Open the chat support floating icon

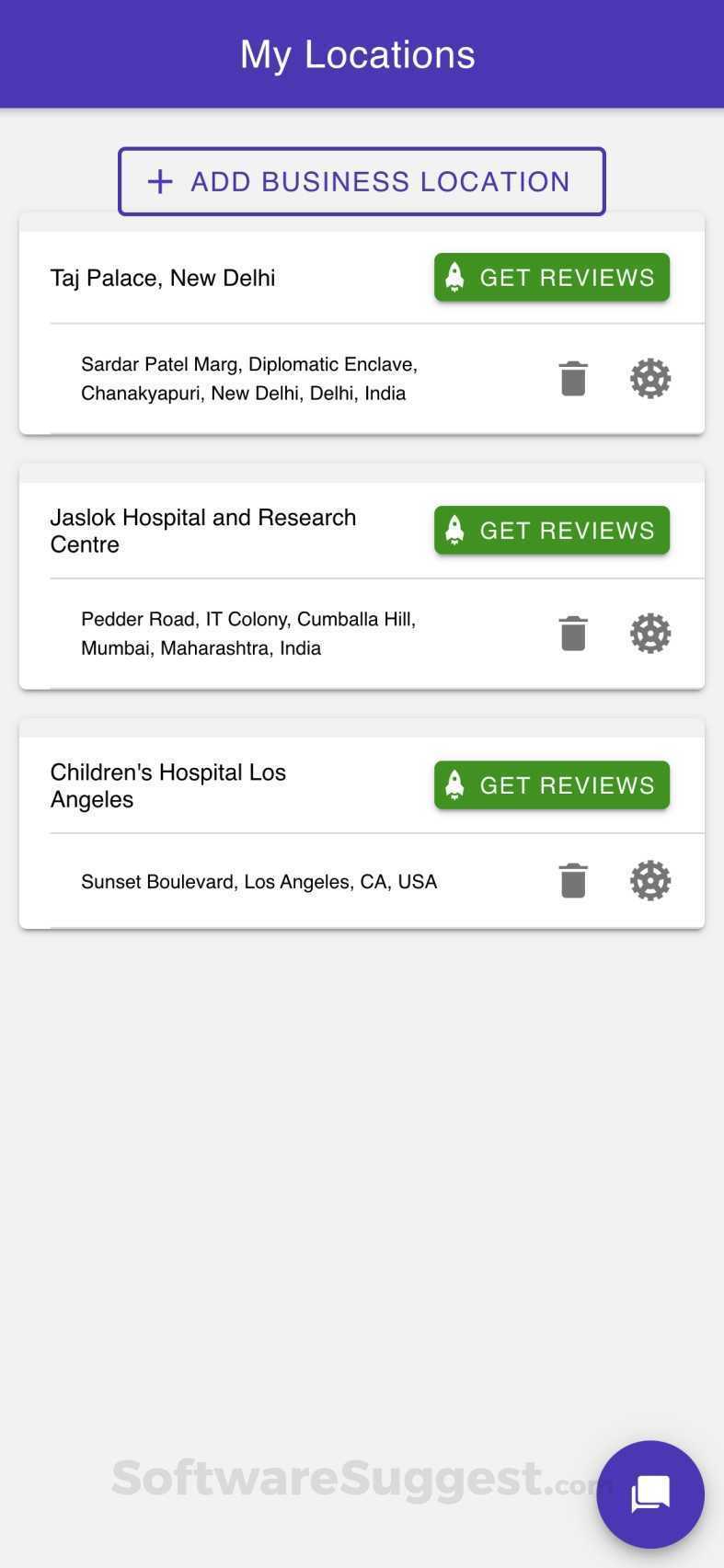pyautogui.click(x=649, y=1494)
